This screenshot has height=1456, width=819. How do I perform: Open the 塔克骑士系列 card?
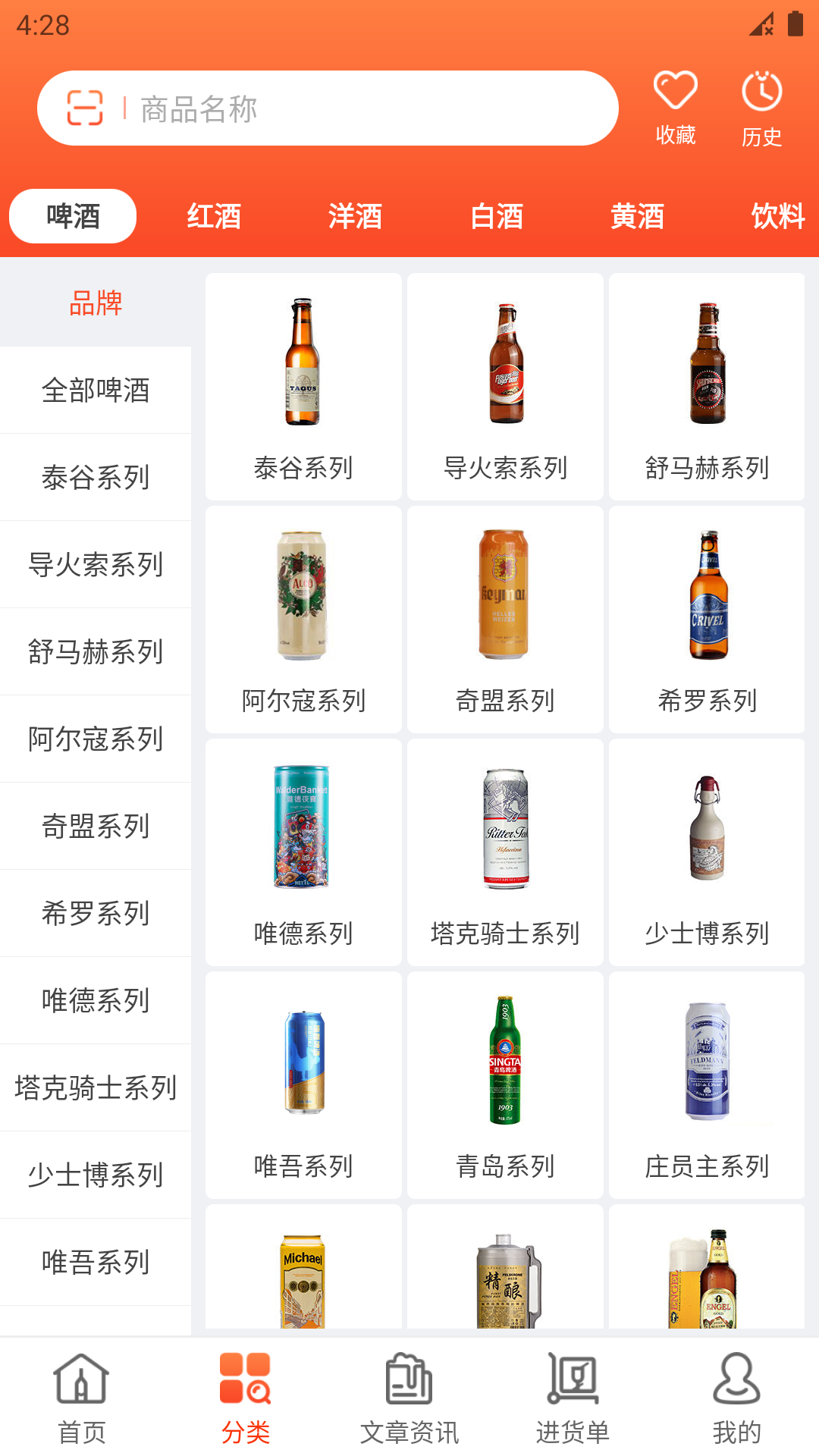pos(505,852)
